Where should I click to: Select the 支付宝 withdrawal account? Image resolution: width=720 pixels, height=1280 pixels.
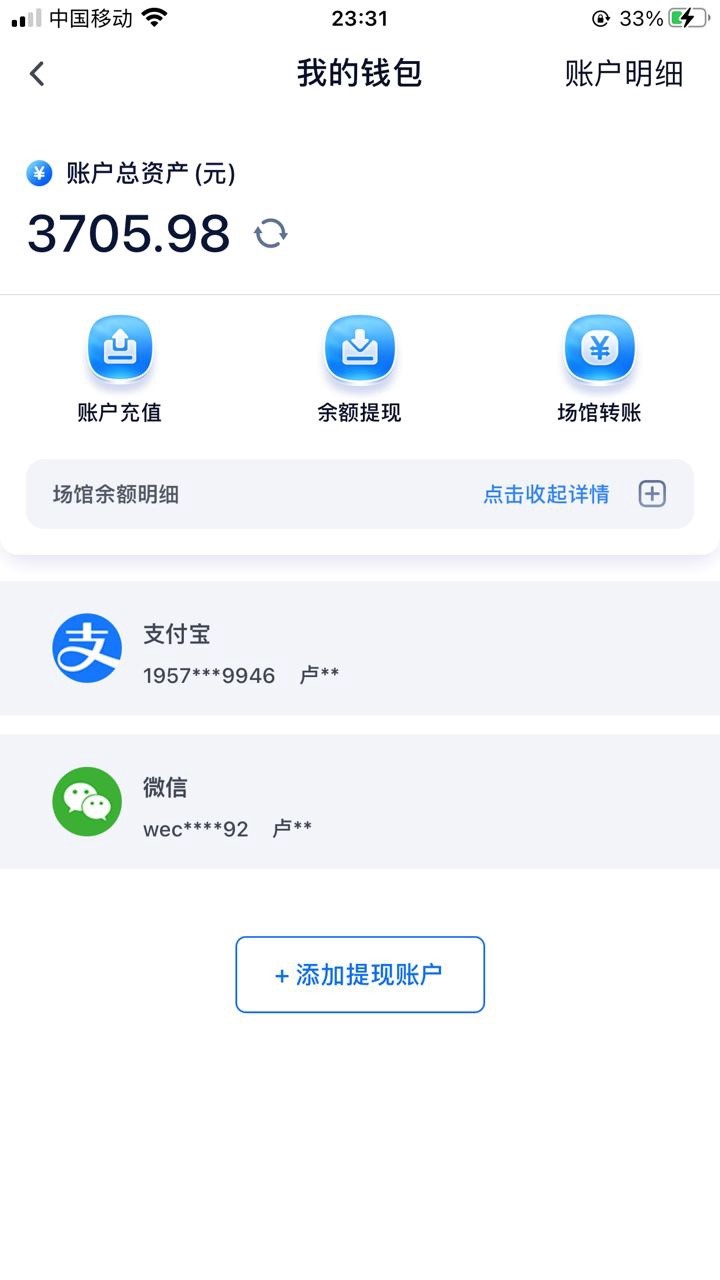(x=360, y=648)
